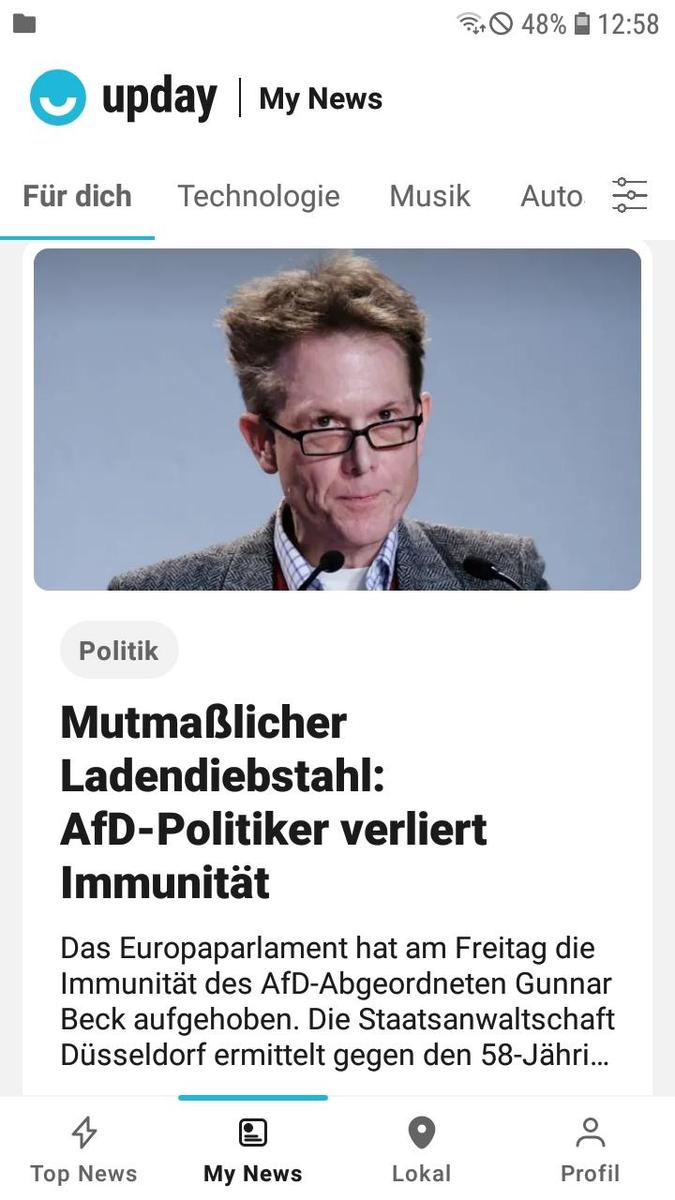Viewport: 675px width, 1200px height.
Task: Switch to the Musik tab
Action: (x=429, y=196)
